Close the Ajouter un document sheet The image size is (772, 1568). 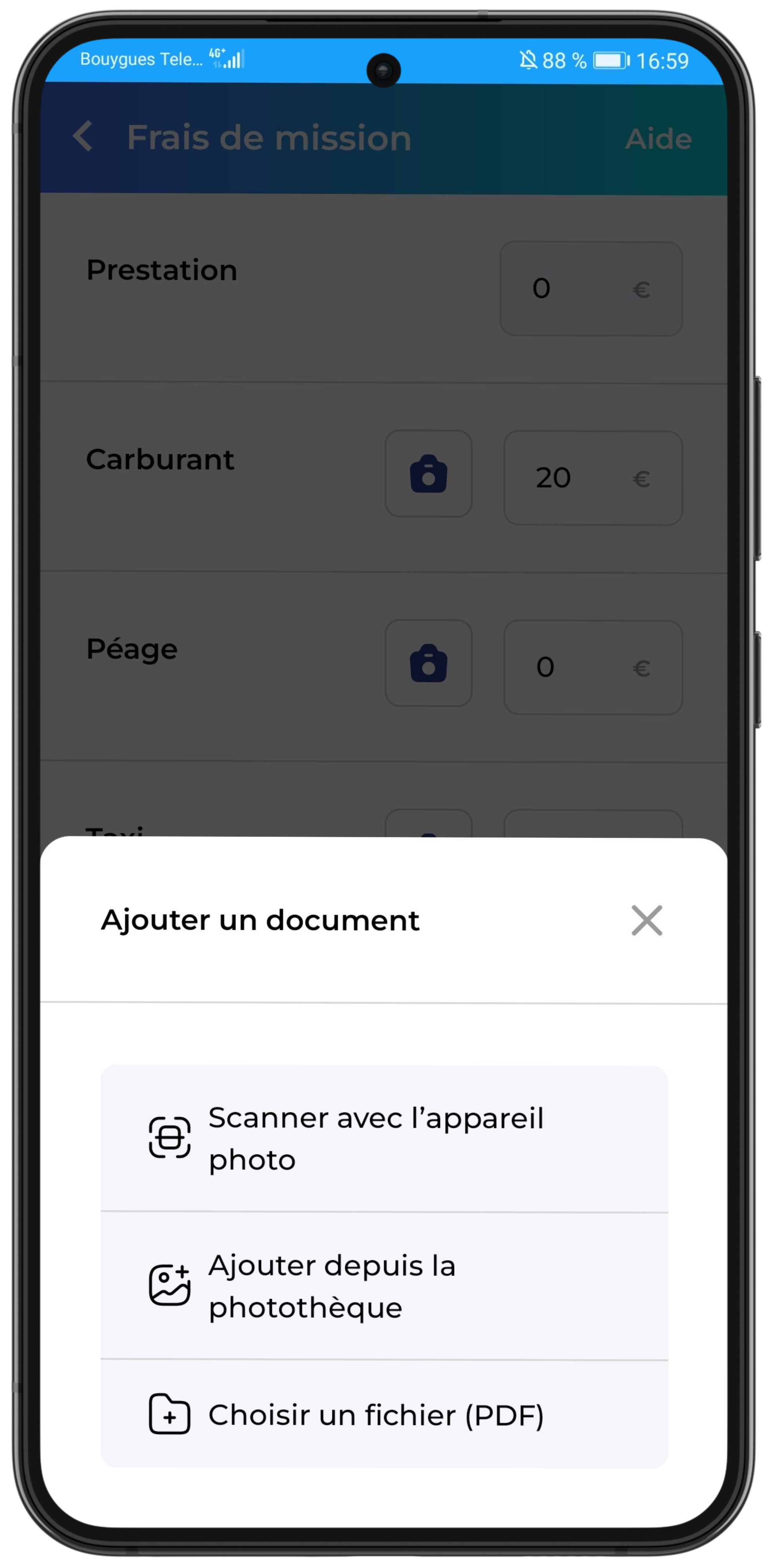pos(646,920)
